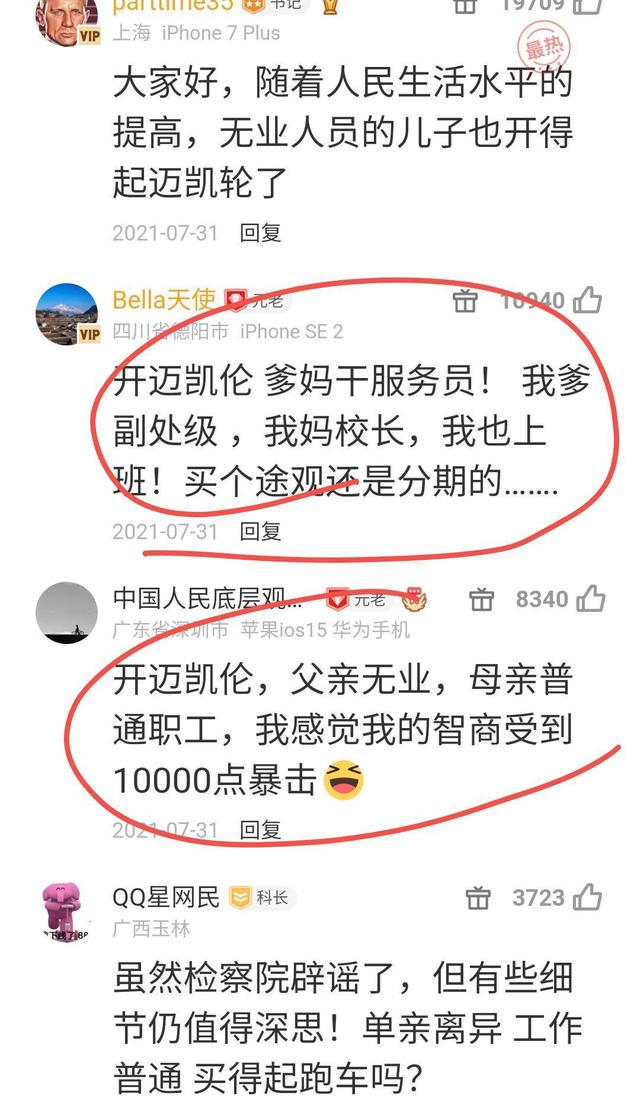640x1096 pixels.
Task: Like QQ星网民's comment
Action: tap(588, 897)
